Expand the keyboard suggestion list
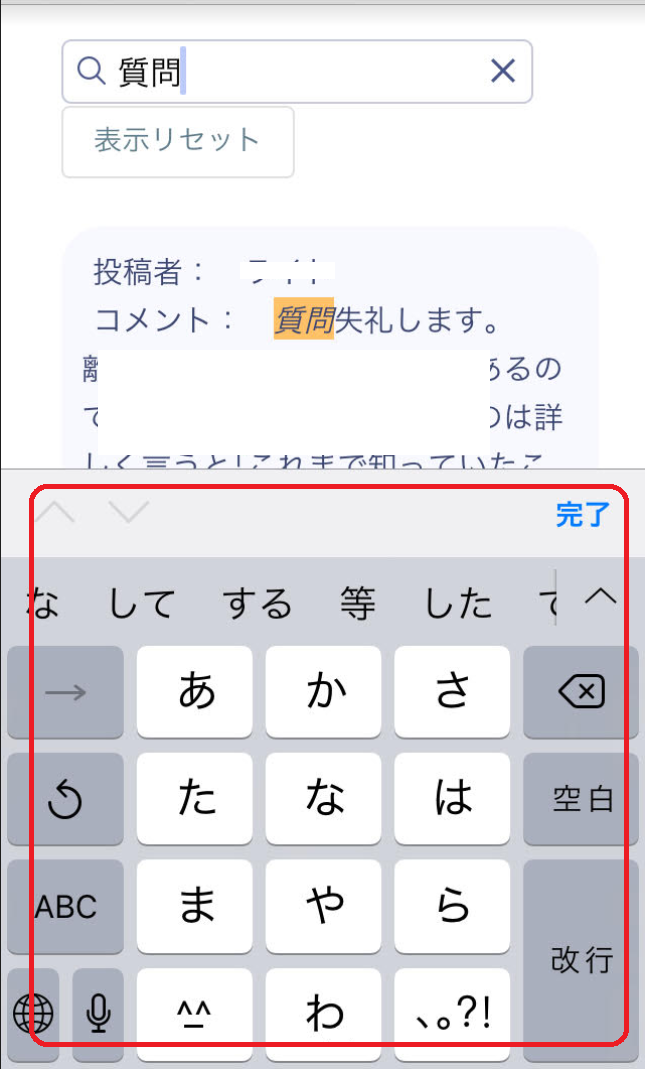This screenshot has width=645, height=1069. coord(600,598)
